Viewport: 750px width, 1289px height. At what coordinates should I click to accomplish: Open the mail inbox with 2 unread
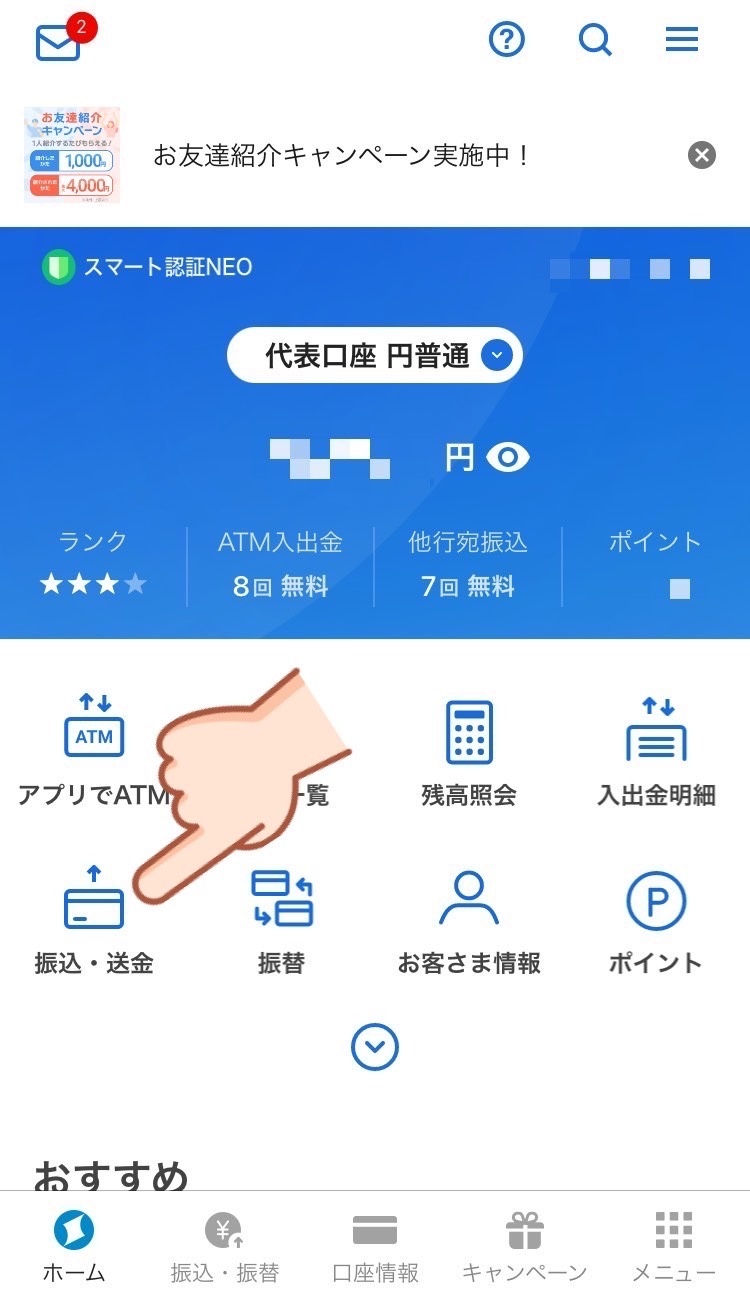60,42
